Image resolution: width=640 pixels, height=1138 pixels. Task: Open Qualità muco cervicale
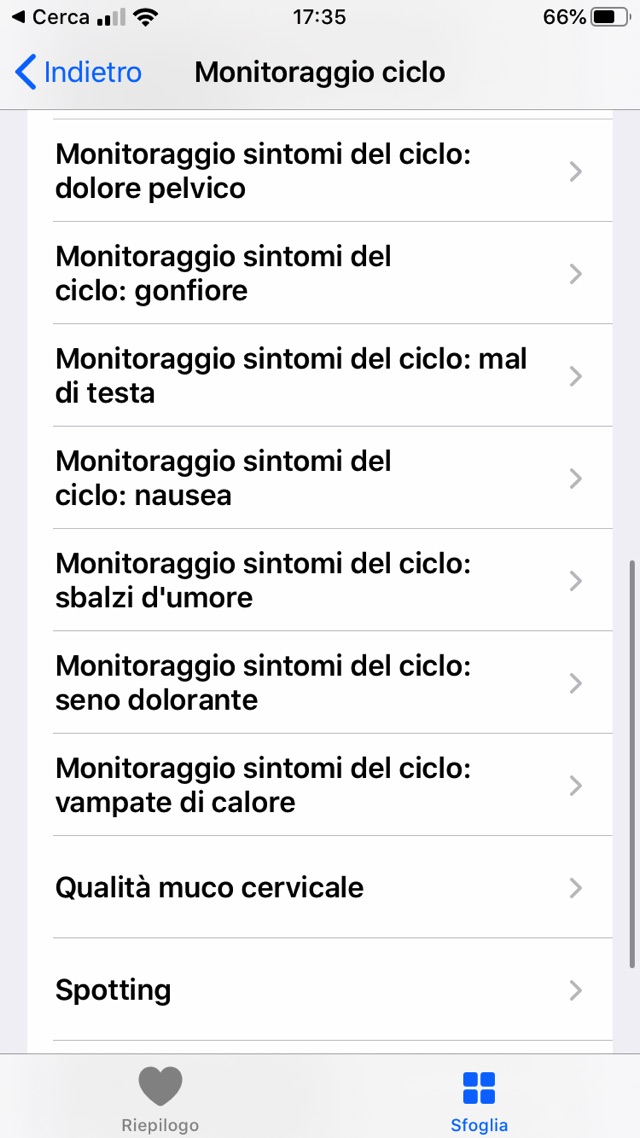[x=318, y=887]
